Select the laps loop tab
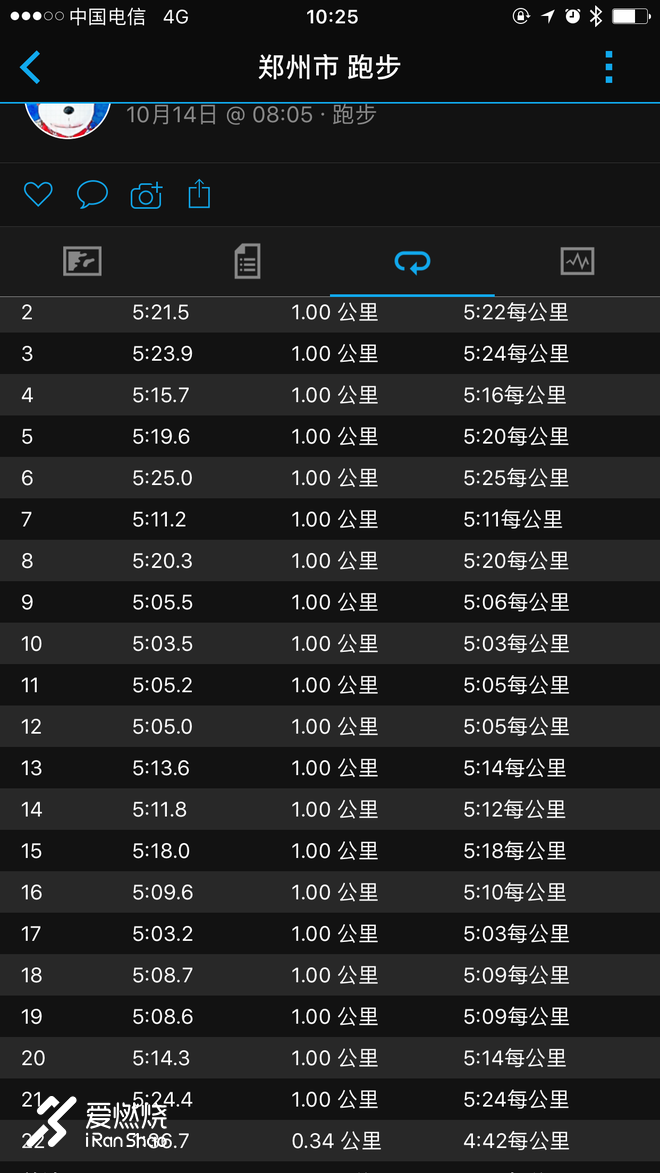The height and width of the screenshot is (1173, 660). [412, 262]
